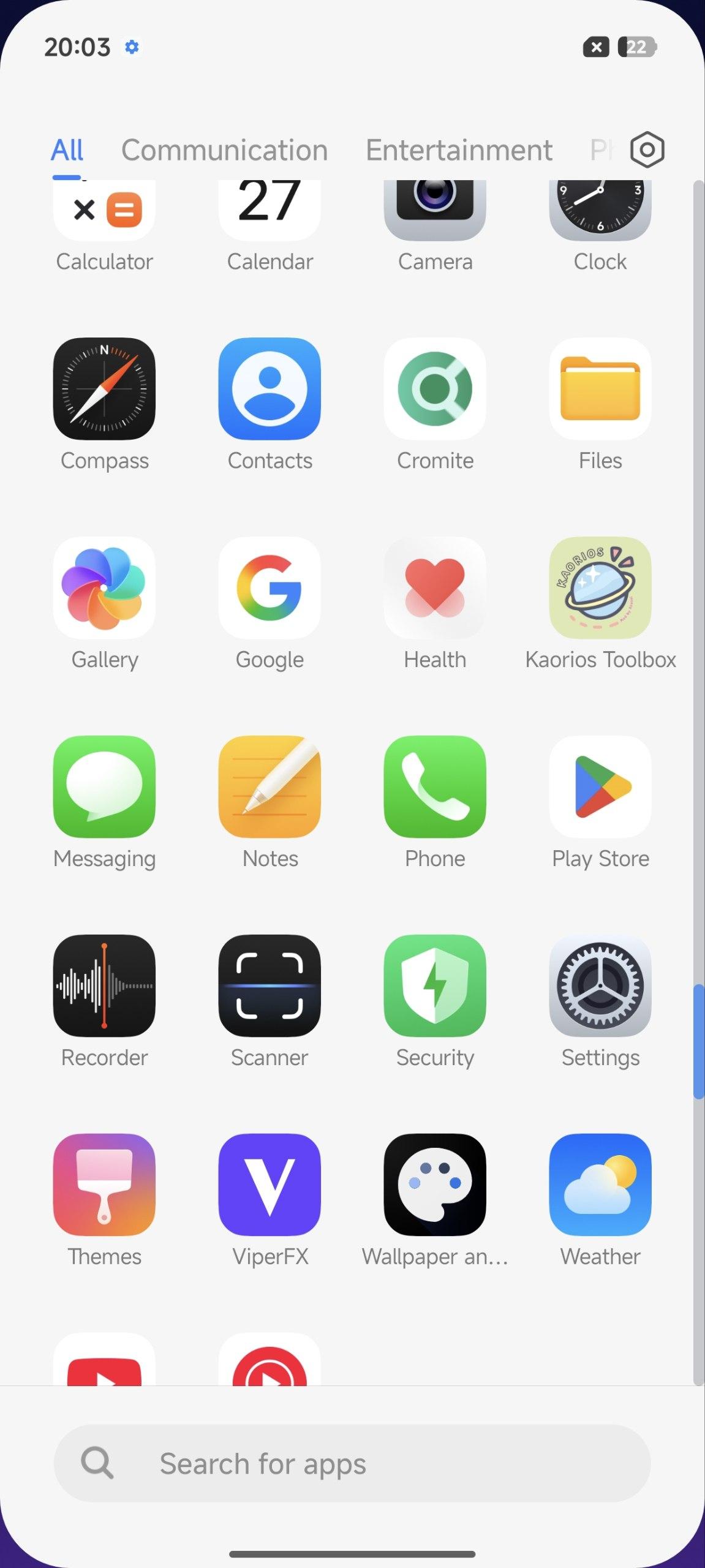Viewport: 705px width, 1568px height.
Task: Check the Weather app
Action: (x=600, y=1185)
